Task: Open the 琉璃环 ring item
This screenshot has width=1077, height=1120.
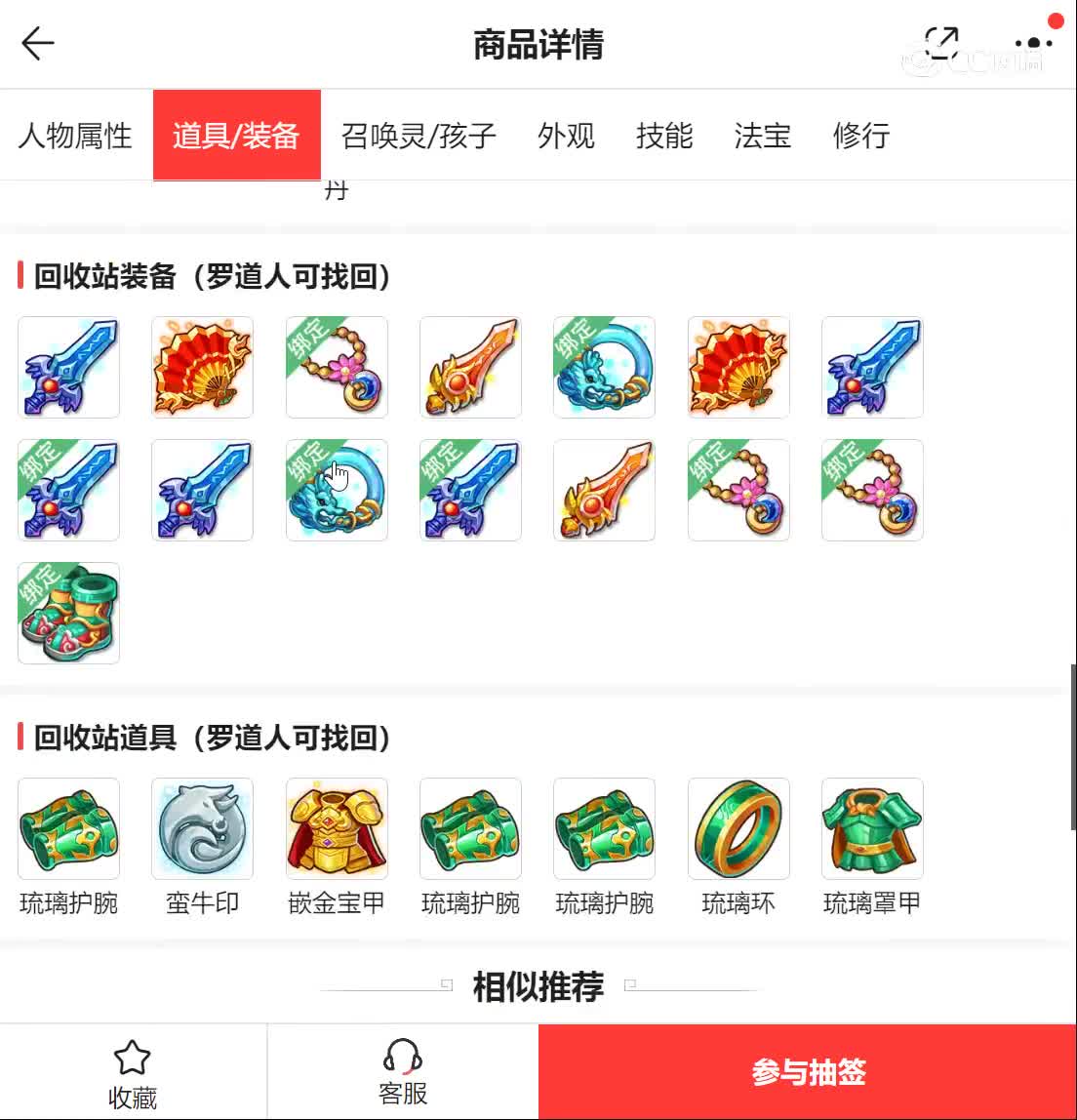Action: click(x=738, y=829)
